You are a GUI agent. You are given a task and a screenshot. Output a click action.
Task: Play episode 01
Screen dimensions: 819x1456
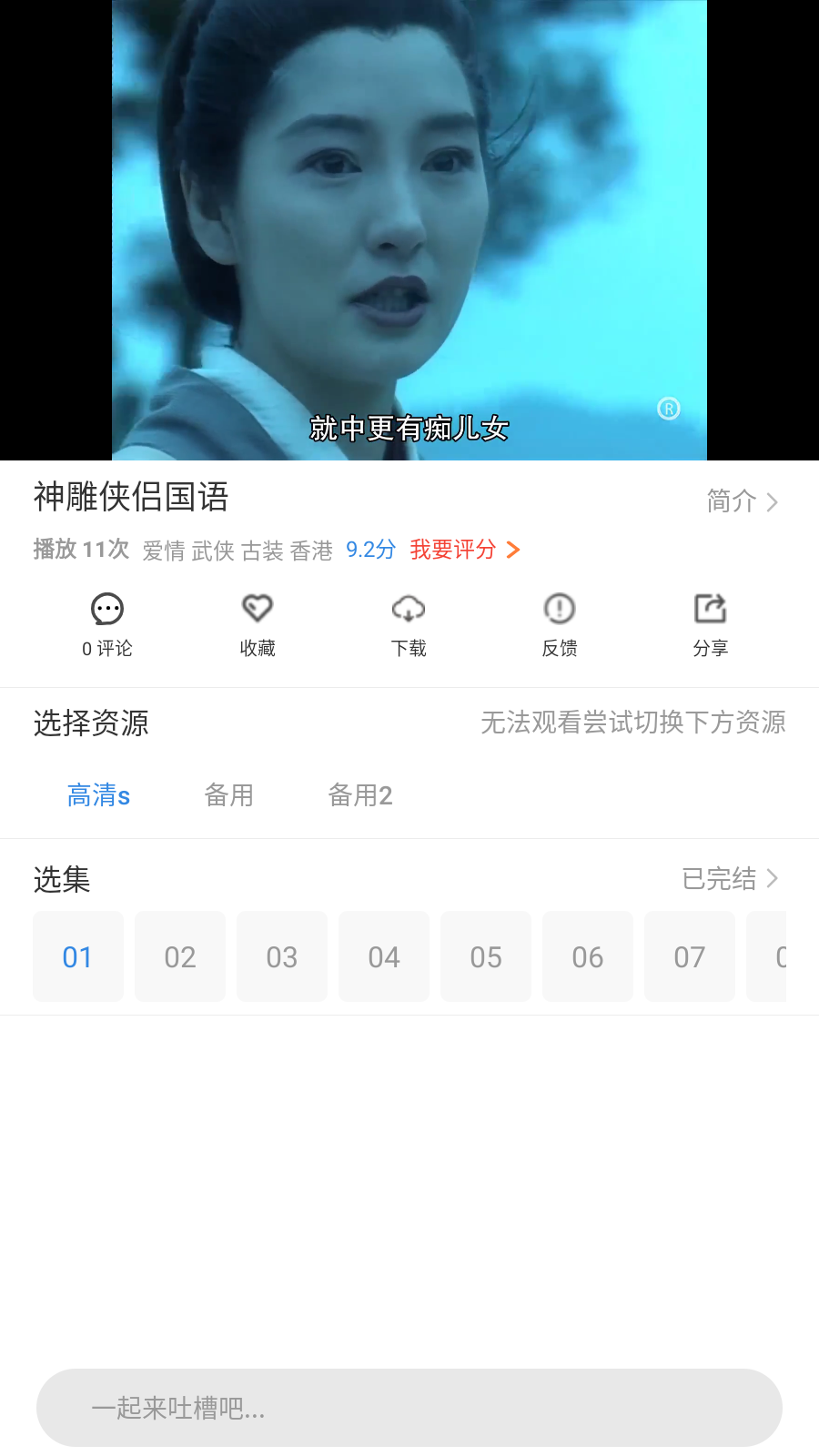coord(78,956)
